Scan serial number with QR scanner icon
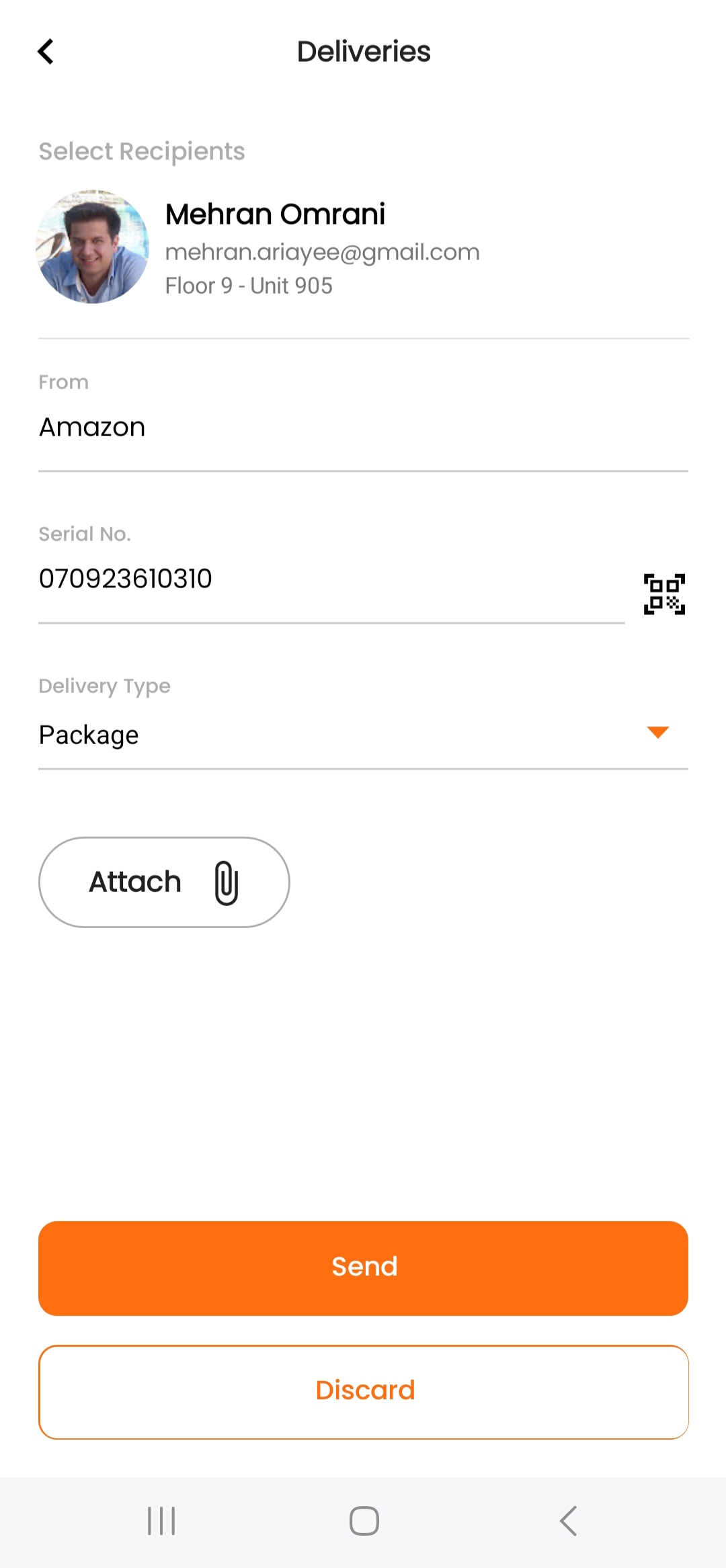The image size is (726, 1568). (x=664, y=594)
